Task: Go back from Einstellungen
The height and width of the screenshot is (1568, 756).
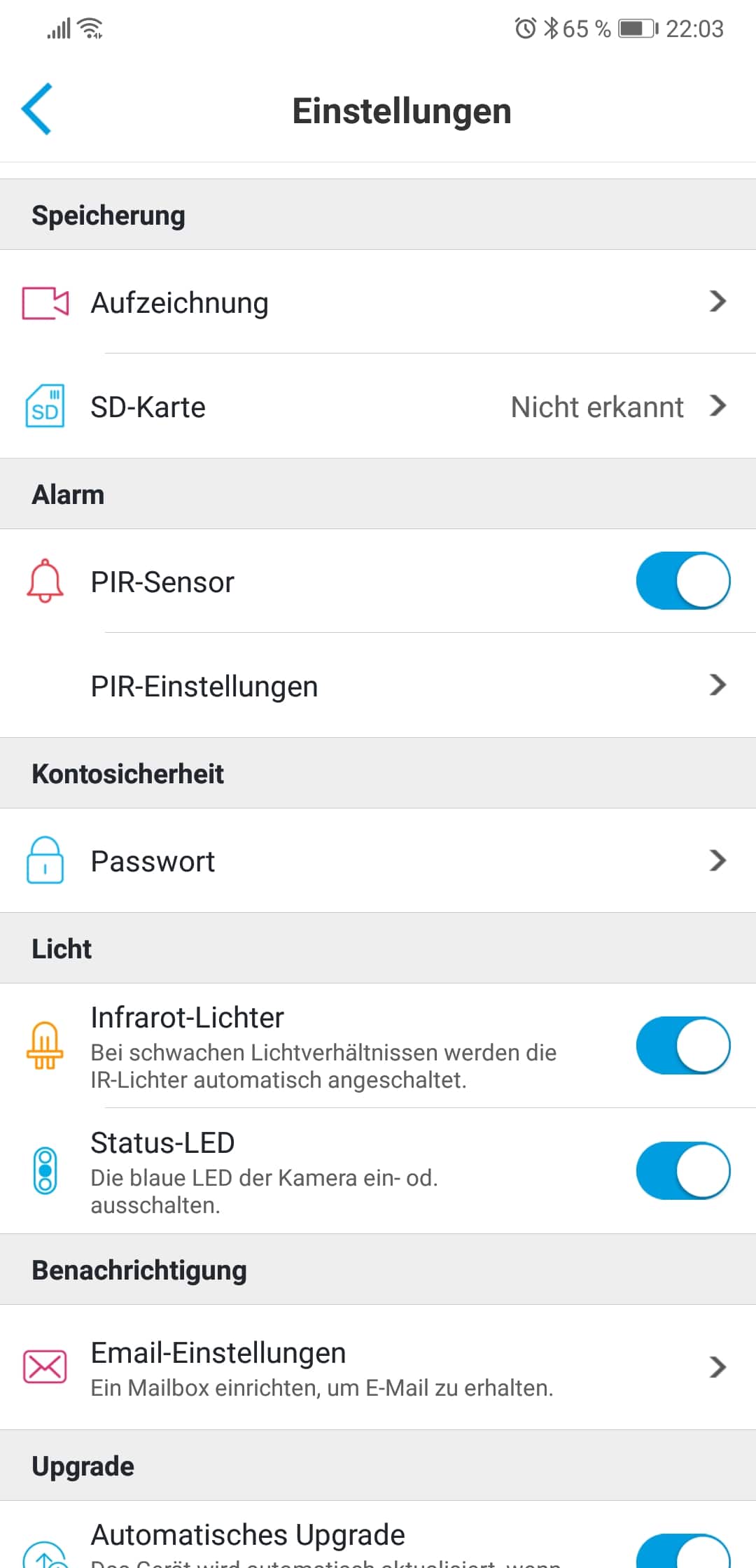Action: (x=36, y=109)
